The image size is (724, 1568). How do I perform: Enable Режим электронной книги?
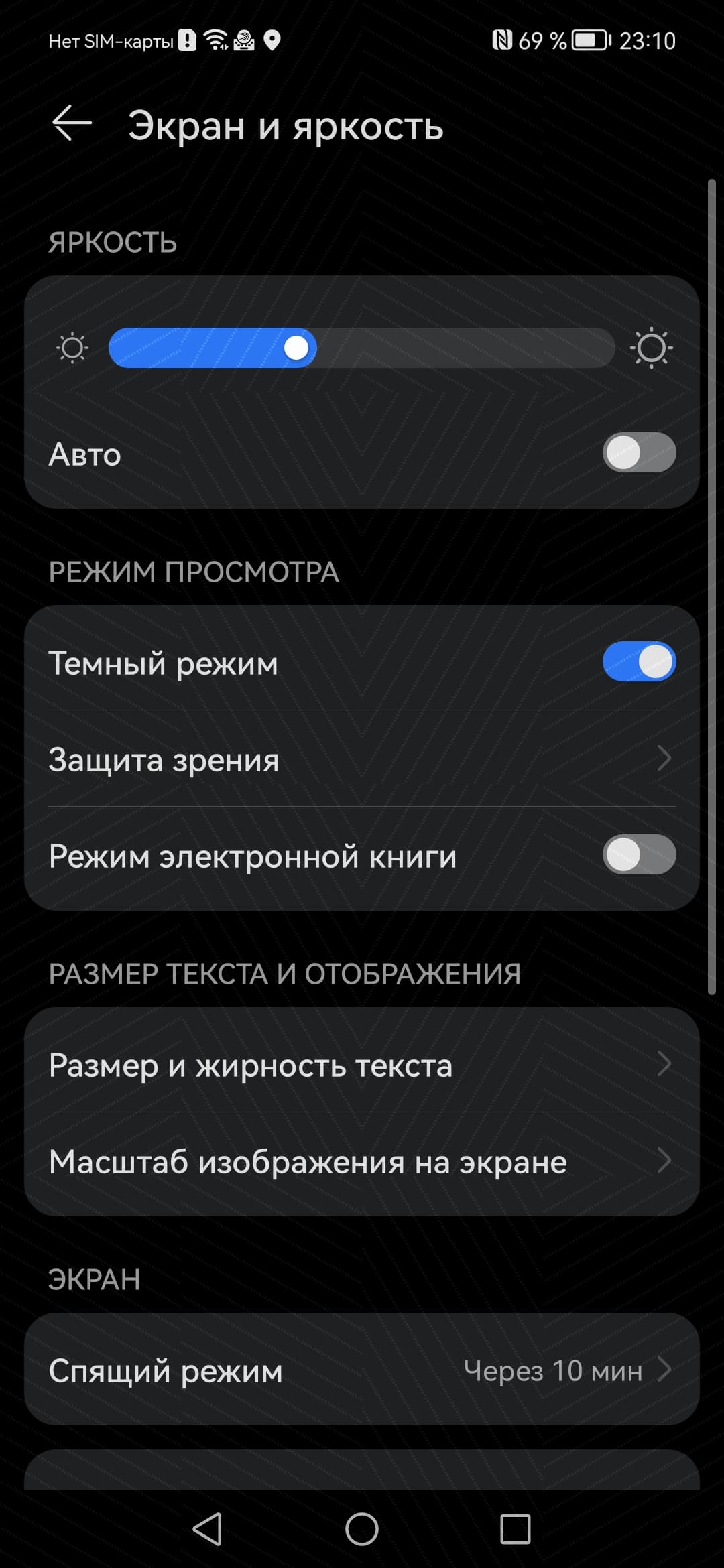coord(638,855)
